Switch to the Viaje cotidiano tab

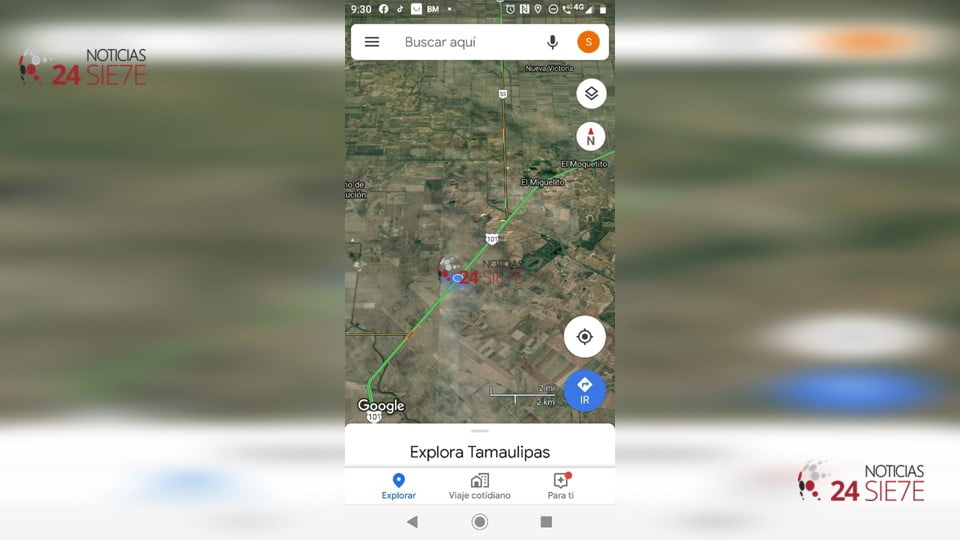click(x=479, y=486)
